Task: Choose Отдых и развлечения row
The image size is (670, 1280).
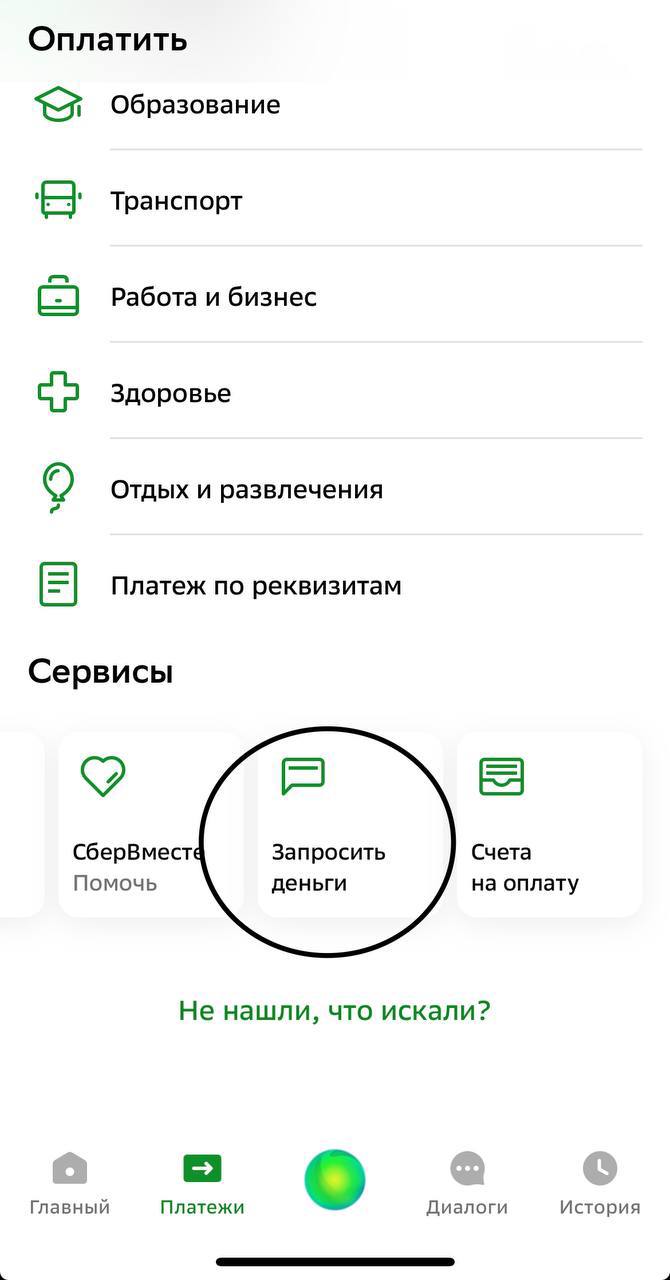Action: (246, 490)
